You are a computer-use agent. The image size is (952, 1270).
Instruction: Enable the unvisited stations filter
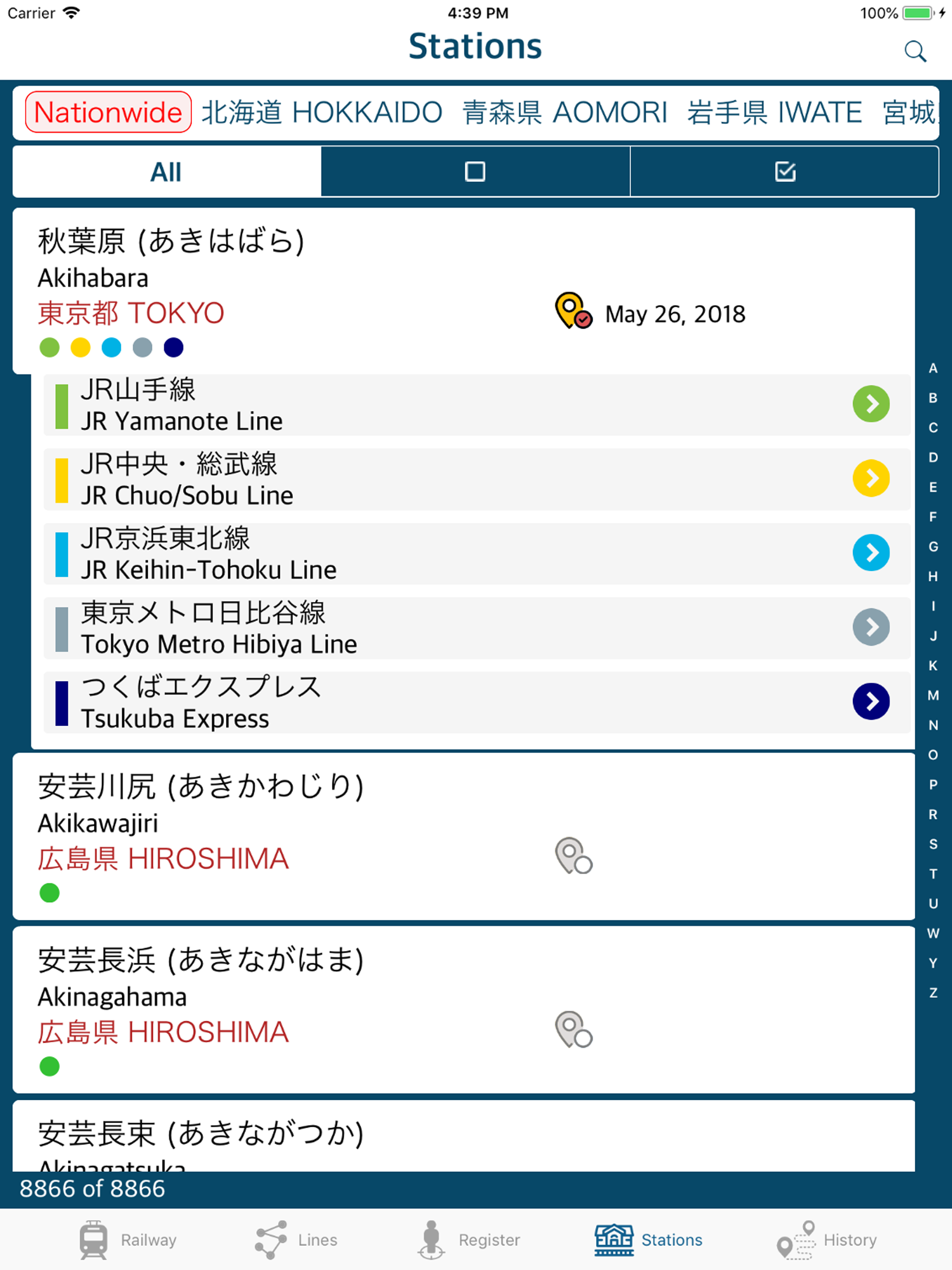tap(476, 171)
